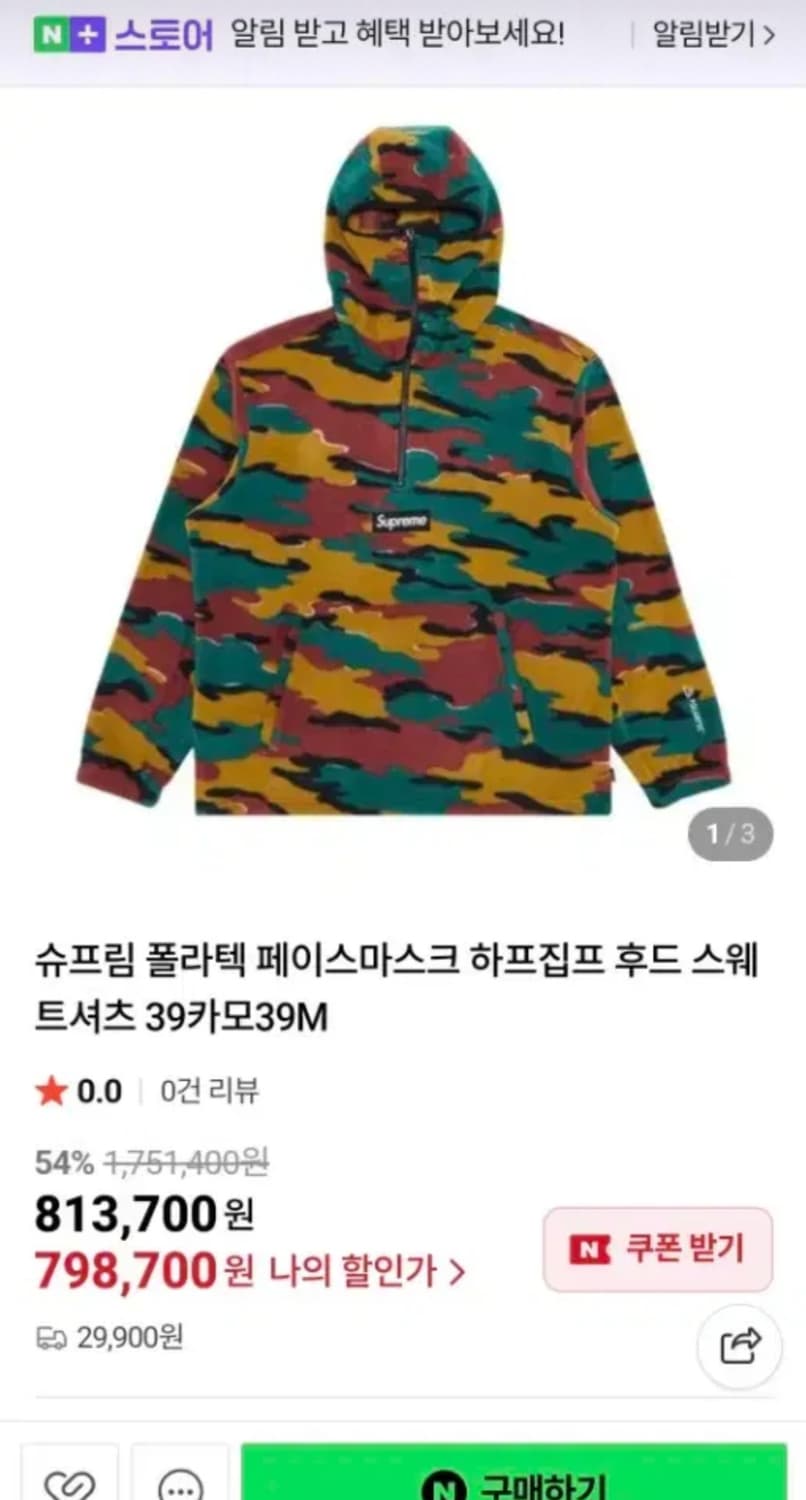Open the 나의 할인가 arrow next to the price

tap(458, 1272)
